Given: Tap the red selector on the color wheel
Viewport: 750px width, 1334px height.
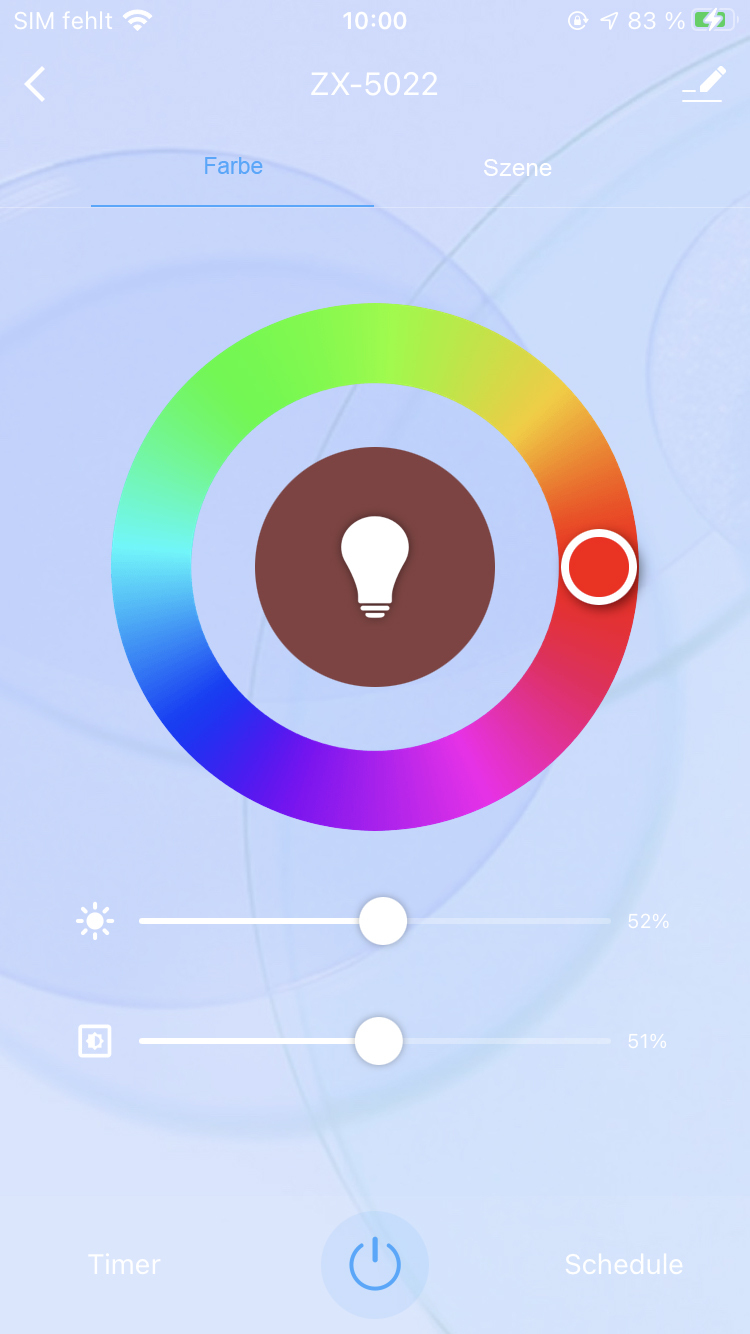Looking at the screenshot, I should pos(598,567).
